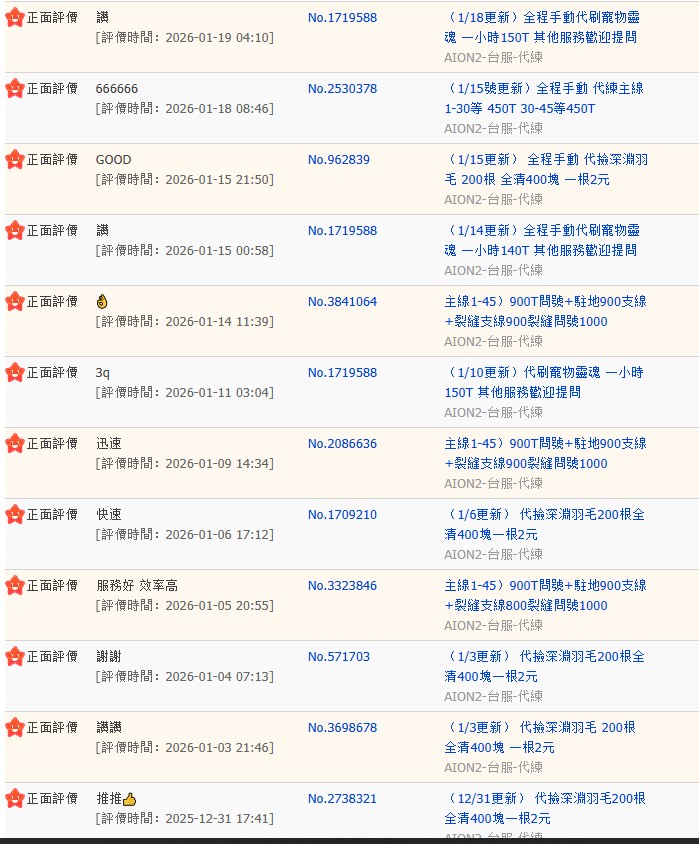Screen dimensions: 699x844
Task: Open the (1/6更新) 代撿深淵羽毛200根 listing
Action: [x=545, y=524]
